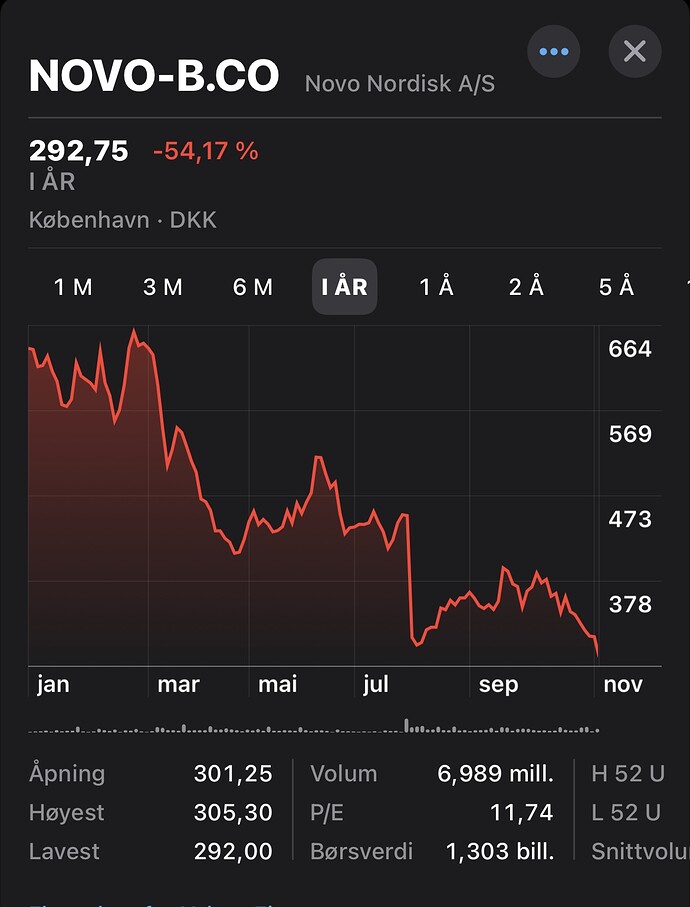Switch chart range to 3 M
The image size is (690, 907).
(x=163, y=287)
